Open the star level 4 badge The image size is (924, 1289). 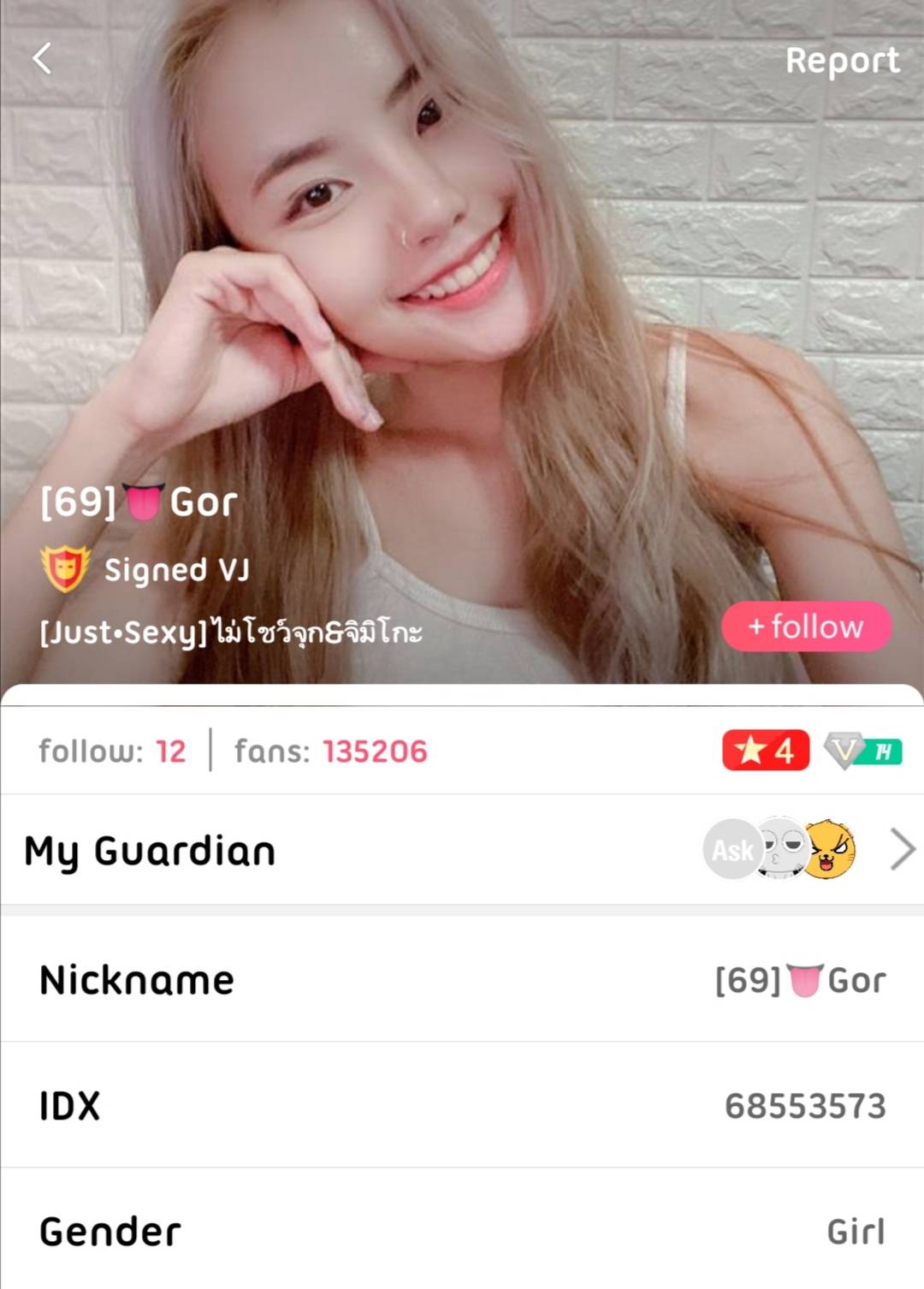click(765, 751)
